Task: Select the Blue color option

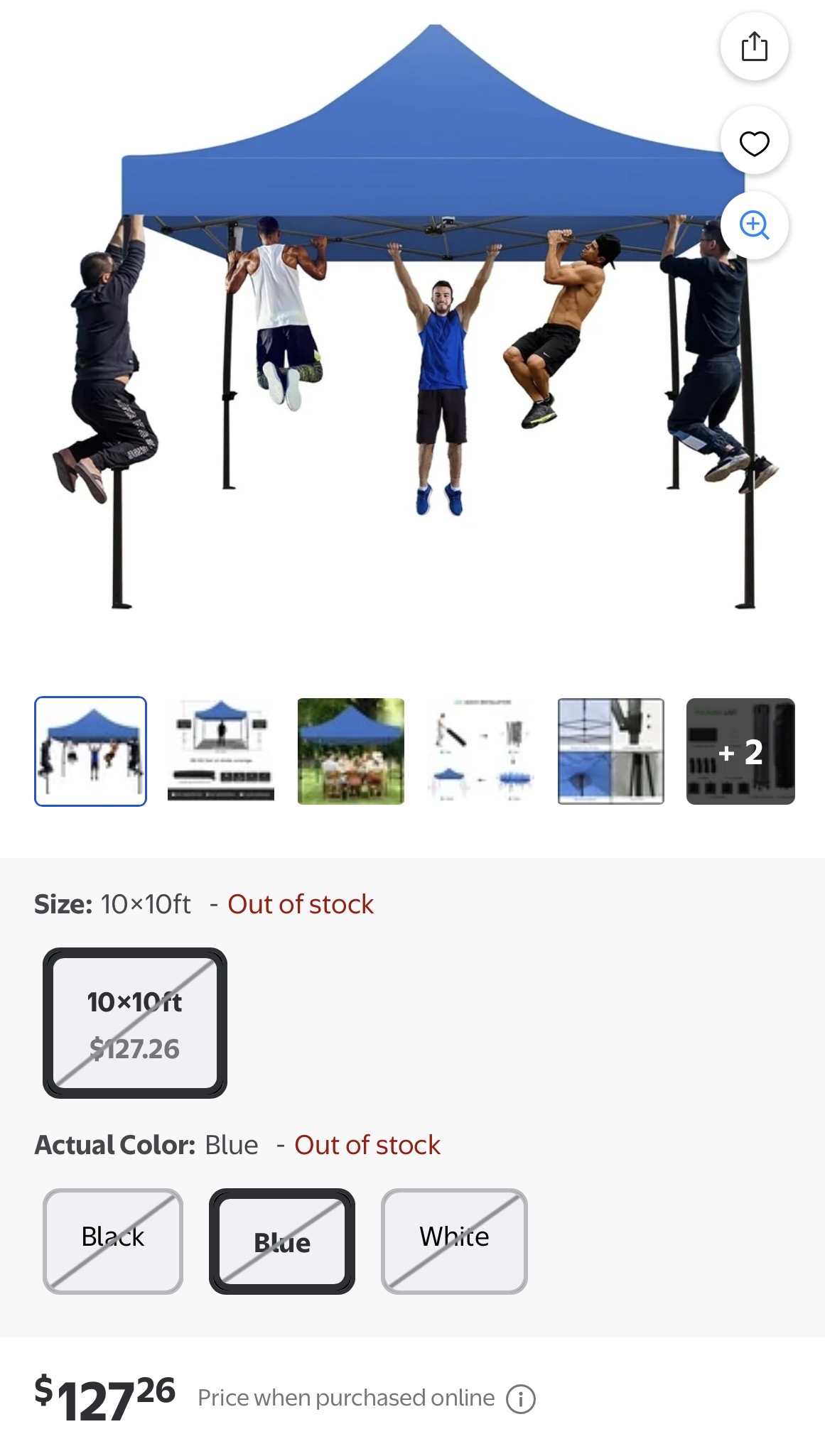Action: pyautogui.click(x=282, y=1241)
